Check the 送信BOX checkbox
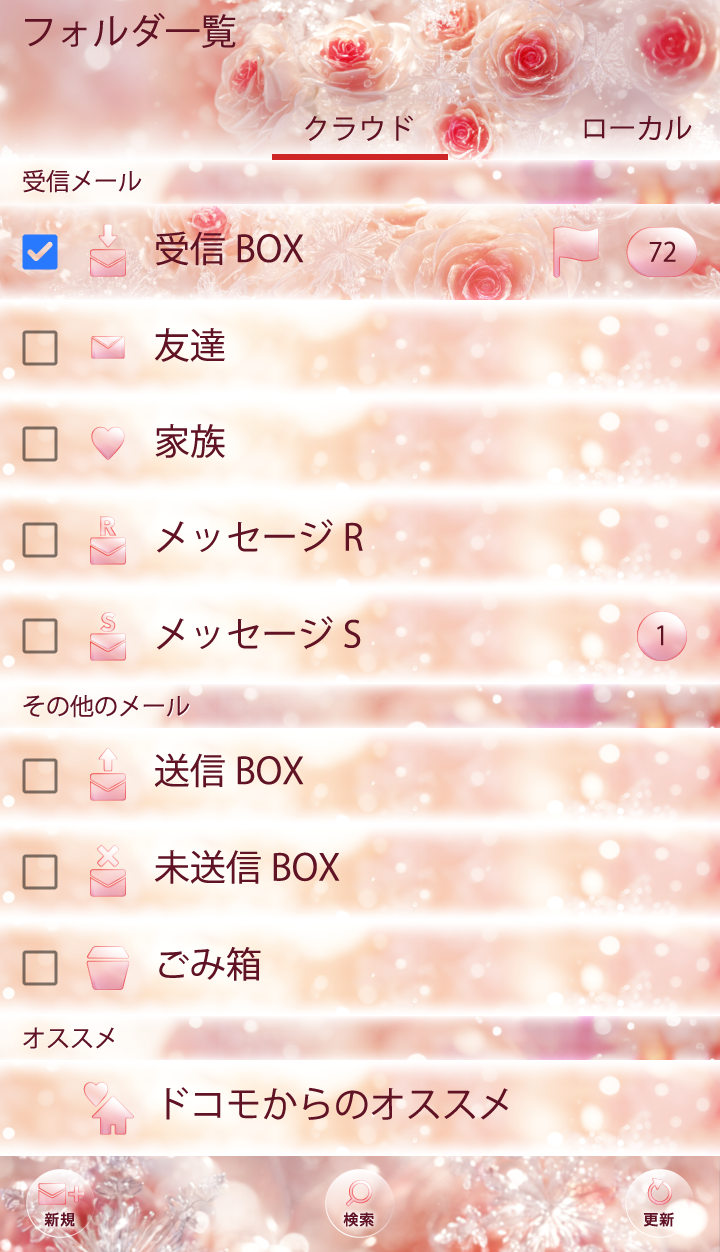Image resolution: width=720 pixels, height=1252 pixels. coord(40,774)
